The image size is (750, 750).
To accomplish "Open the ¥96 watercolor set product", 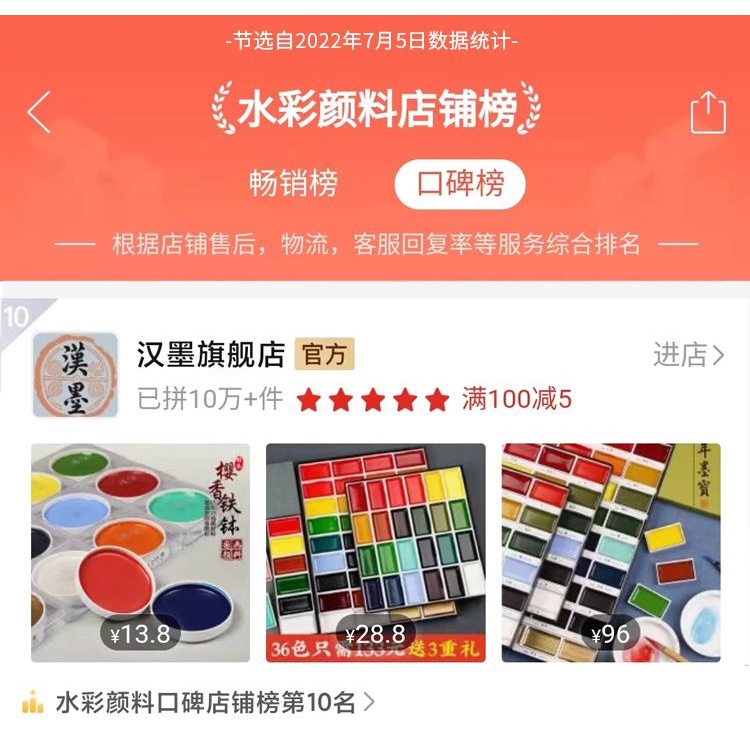I will (610, 552).
